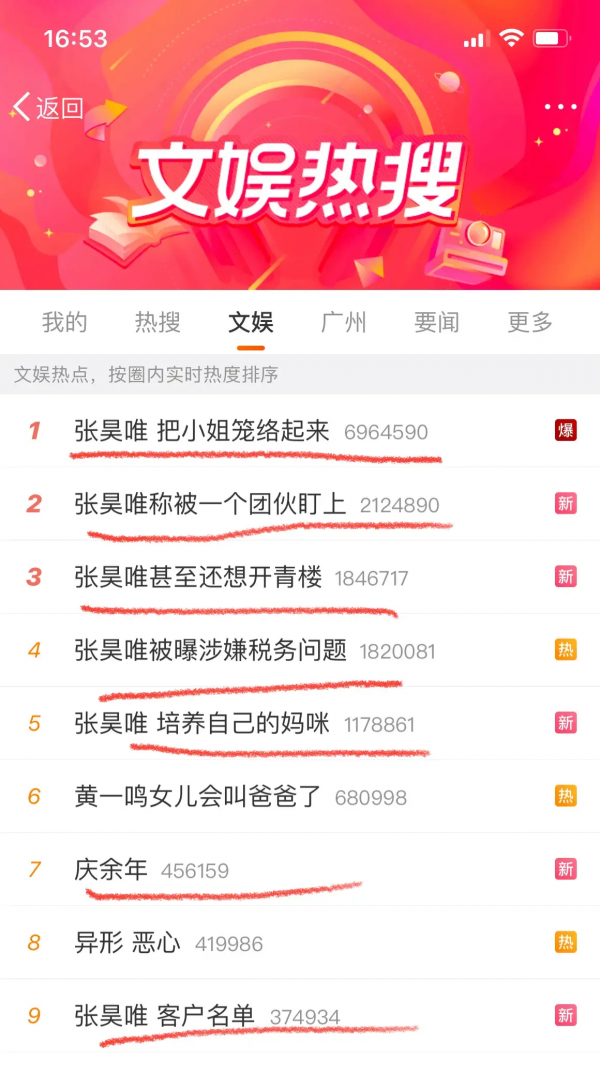Open topic 张昊唯甚至还想开青楼
Image resolution: width=600 pixels, height=1075 pixels.
click(x=198, y=577)
